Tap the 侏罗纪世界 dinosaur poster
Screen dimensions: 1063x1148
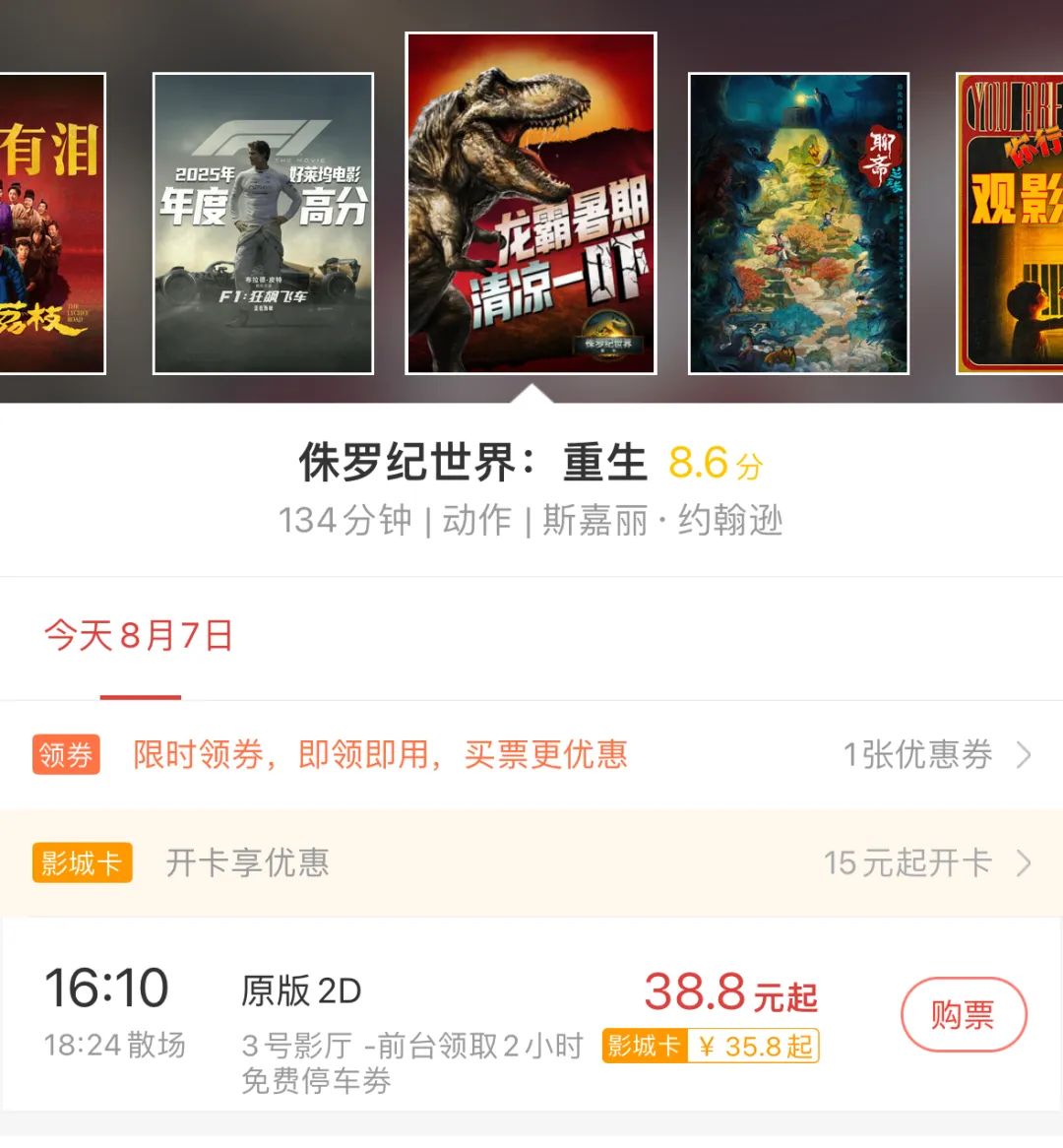coord(531,204)
